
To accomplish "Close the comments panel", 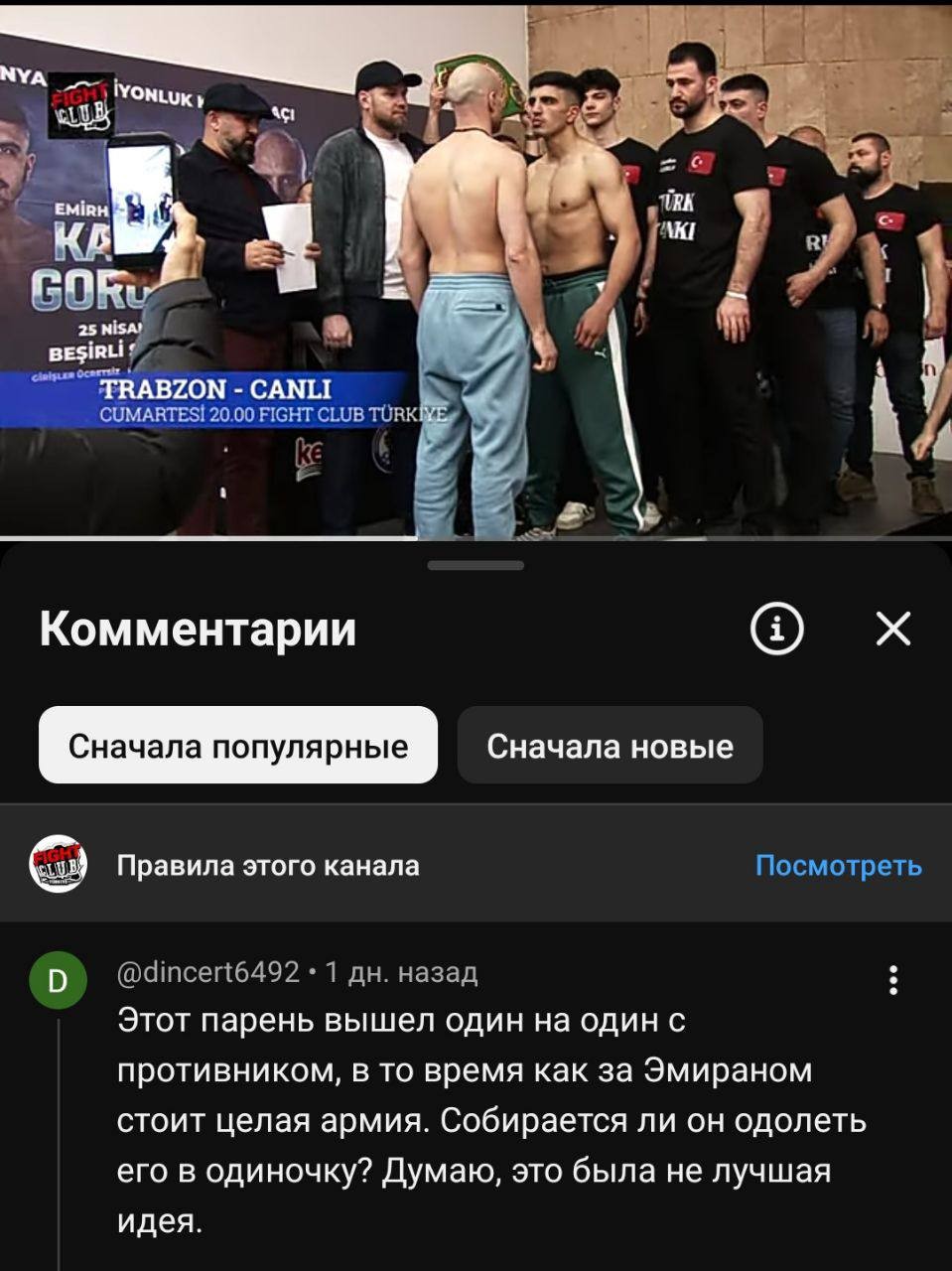I will [x=893, y=629].
